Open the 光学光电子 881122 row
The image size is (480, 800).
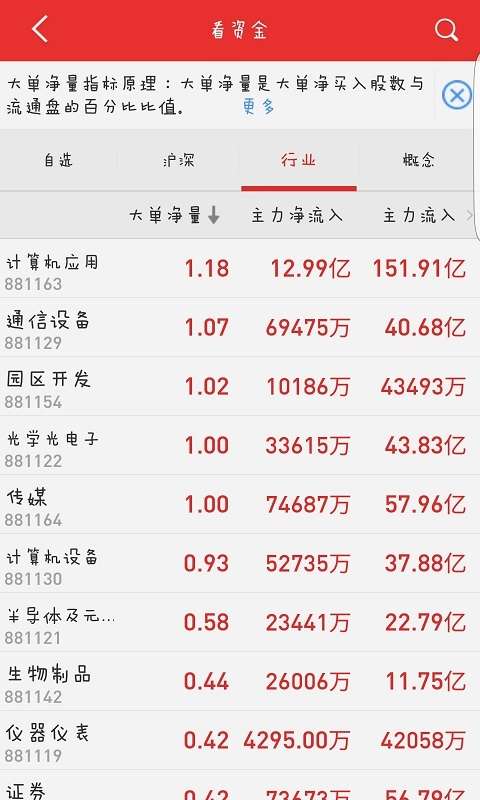point(240,446)
